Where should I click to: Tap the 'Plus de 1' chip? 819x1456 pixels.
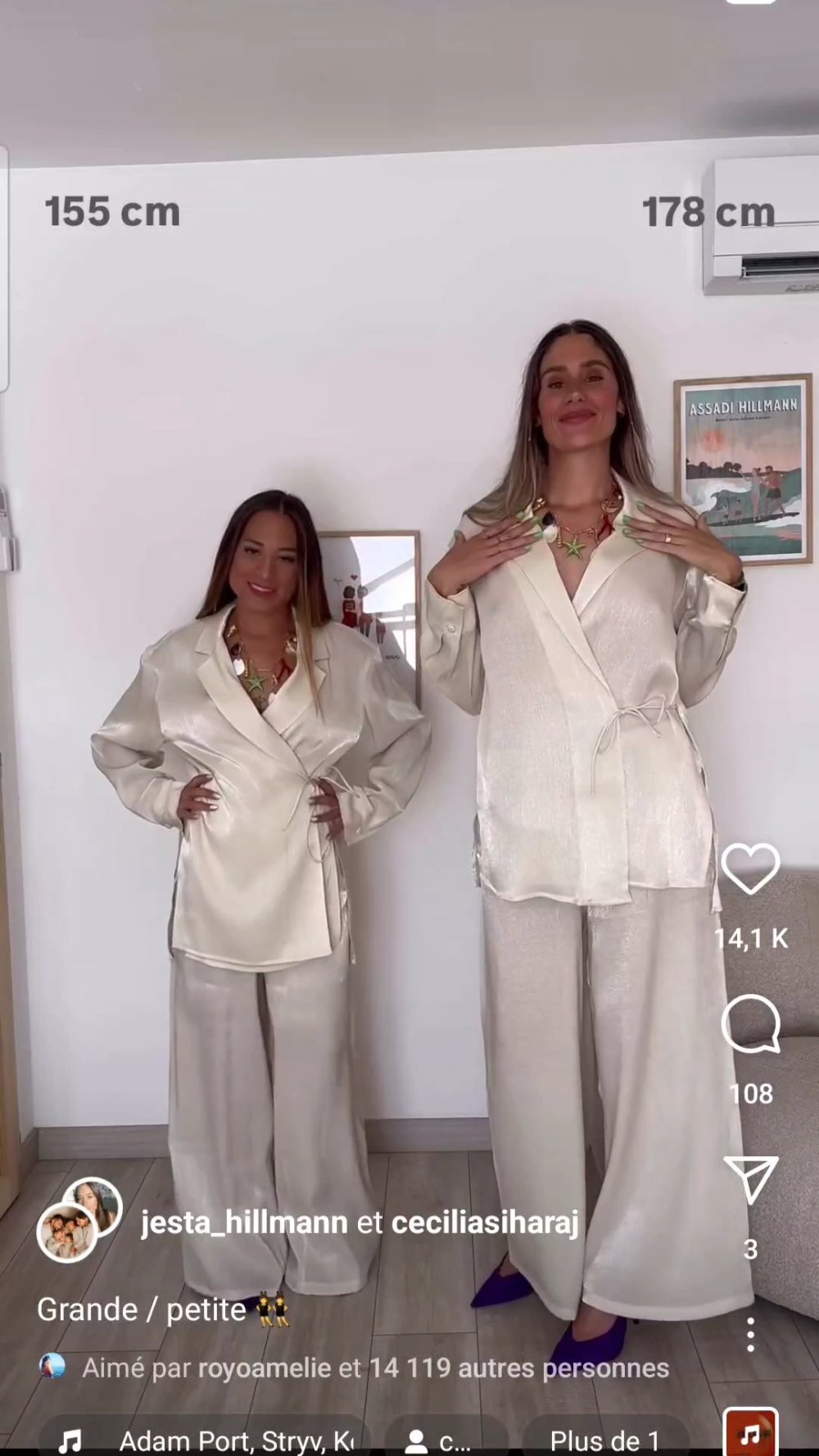(x=604, y=1440)
